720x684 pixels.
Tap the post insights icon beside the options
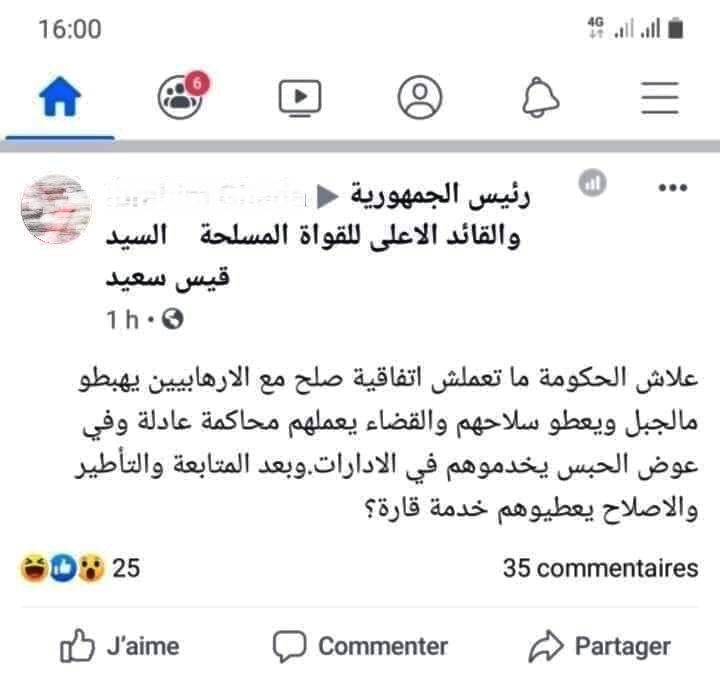click(x=594, y=185)
